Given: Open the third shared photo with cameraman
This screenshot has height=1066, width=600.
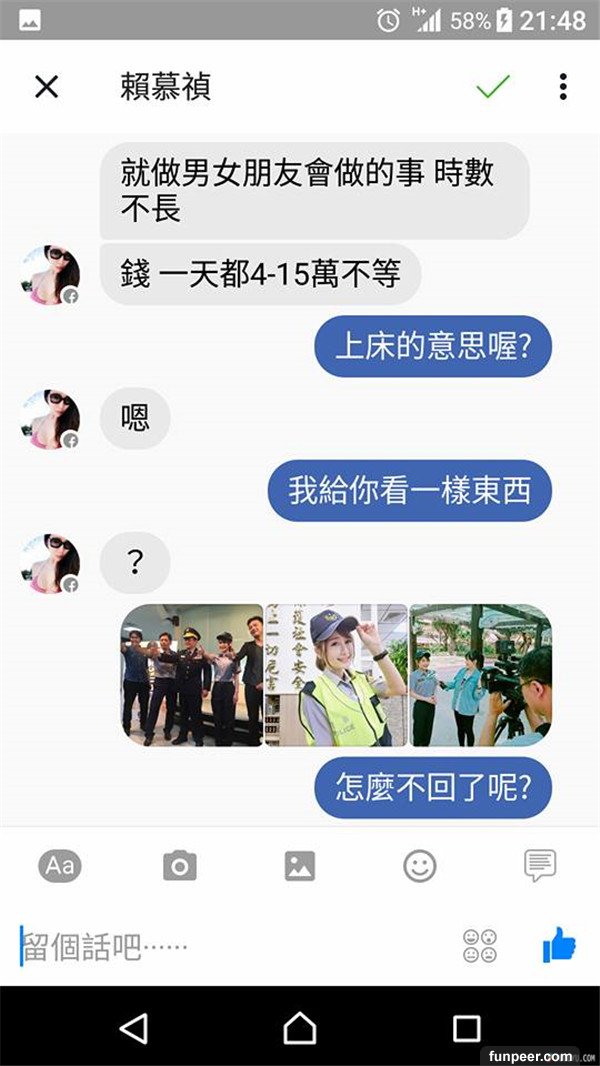Looking at the screenshot, I should pos(481,675).
